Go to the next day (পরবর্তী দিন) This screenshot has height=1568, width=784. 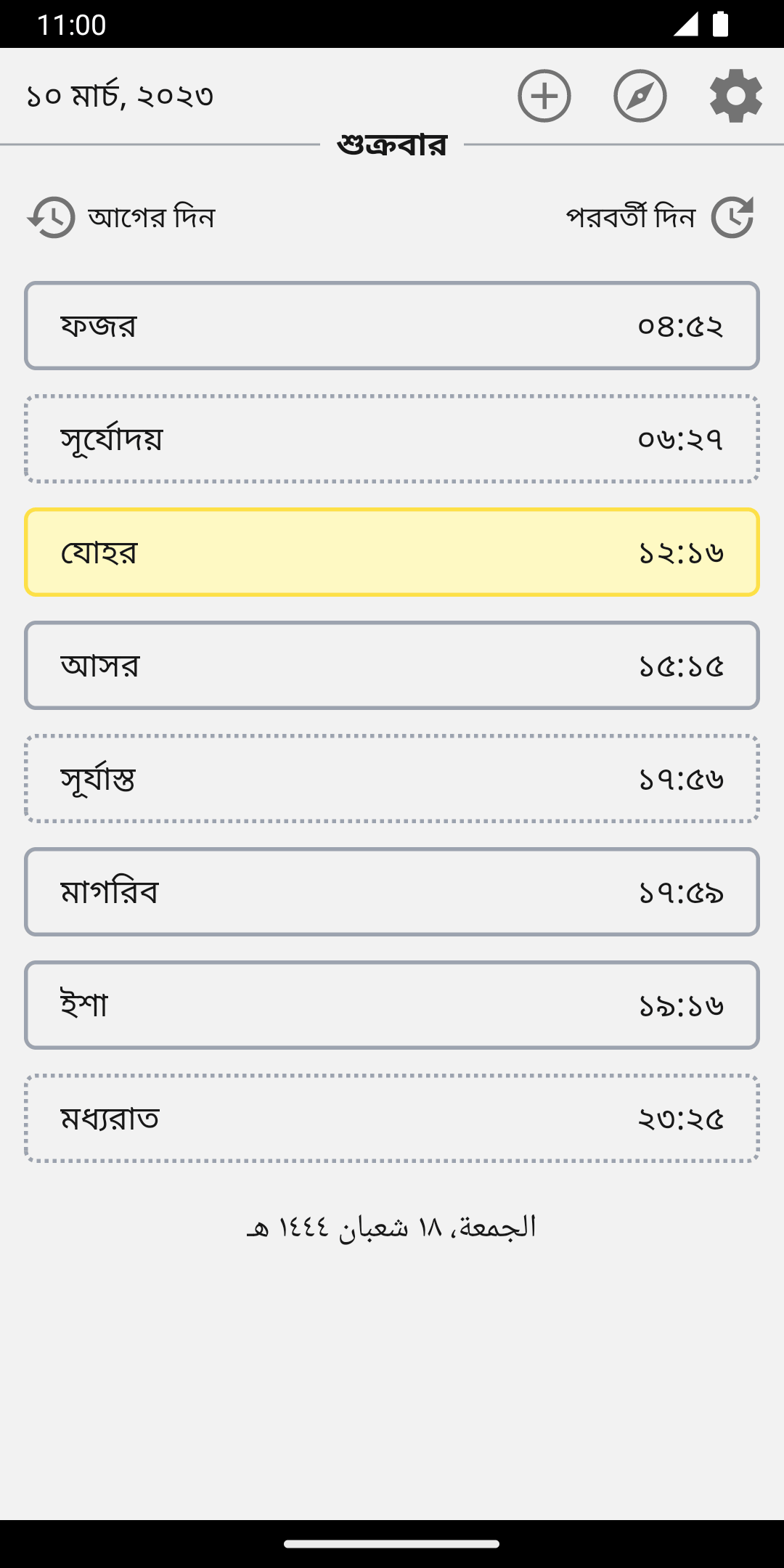pyautogui.click(x=659, y=217)
